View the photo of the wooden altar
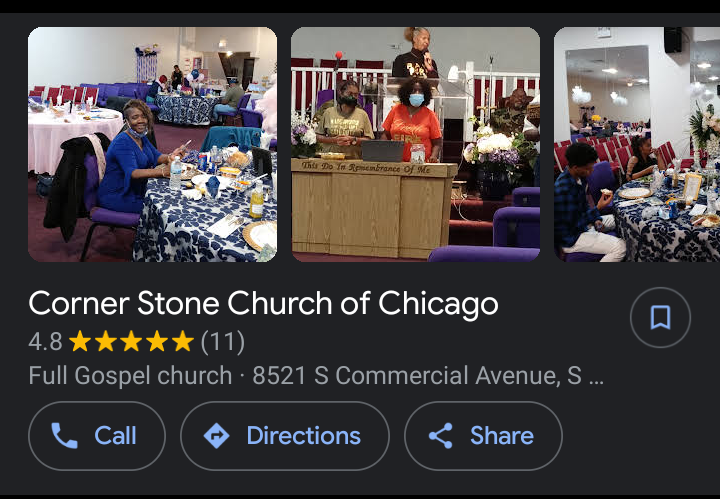This screenshot has width=720, height=499. click(x=415, y=144)
